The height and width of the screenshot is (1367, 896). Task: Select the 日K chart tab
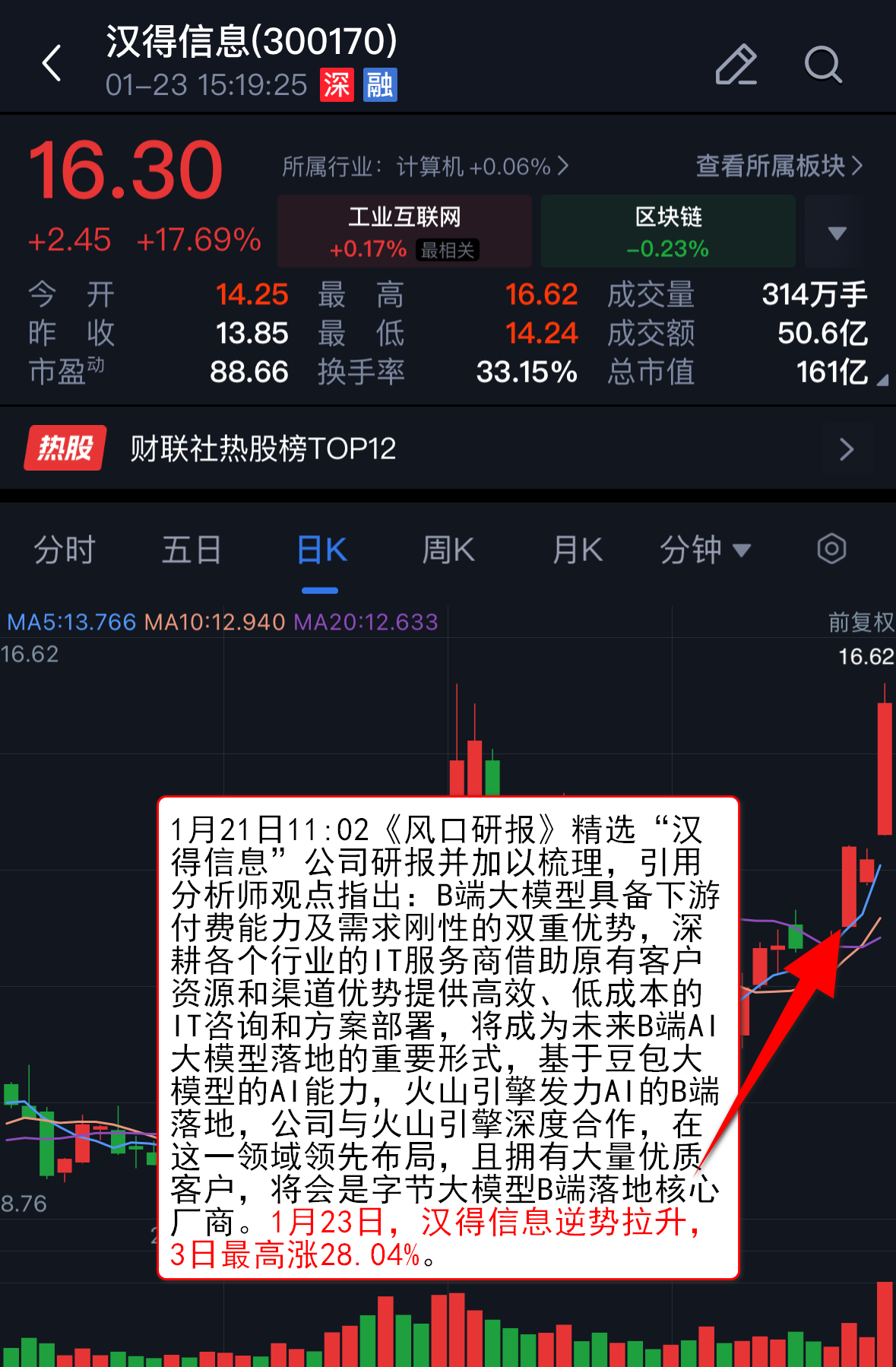coord(321,550)
